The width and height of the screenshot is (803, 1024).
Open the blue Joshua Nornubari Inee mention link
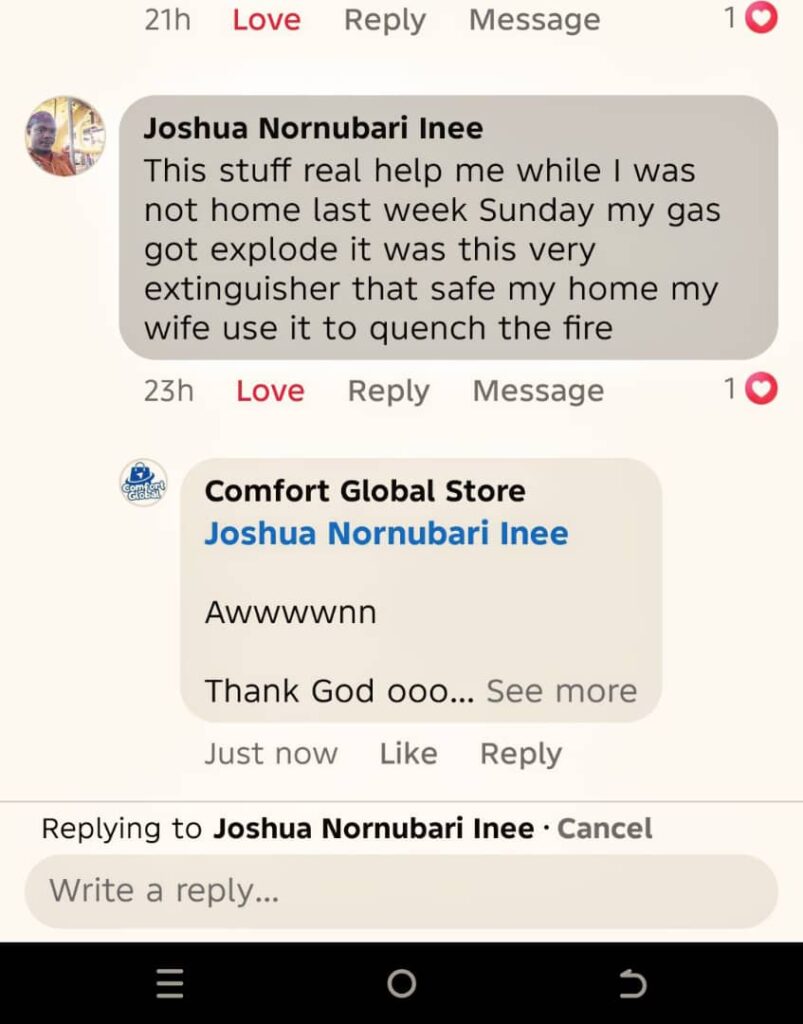click(x=386, y=533)
